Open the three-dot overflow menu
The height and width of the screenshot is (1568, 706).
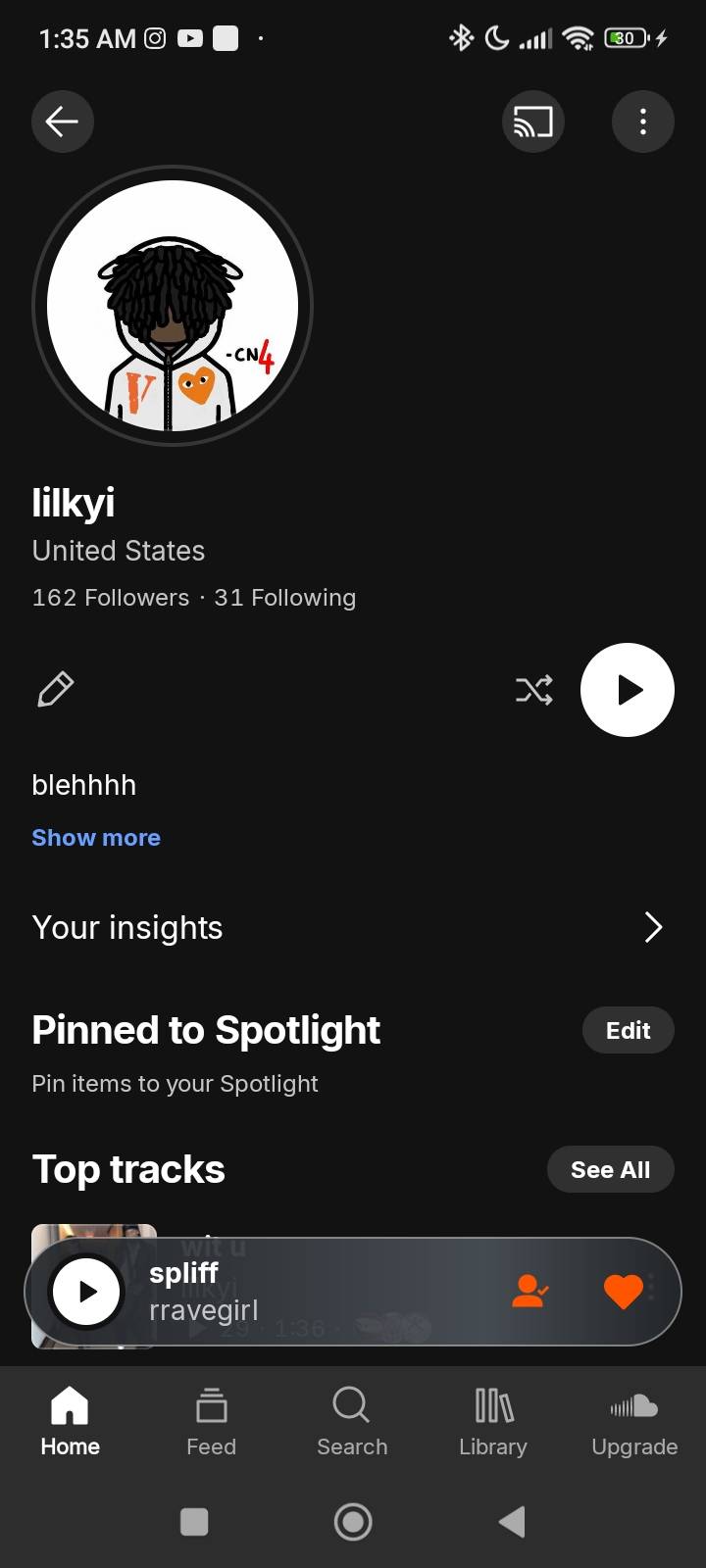coord(643,122)
